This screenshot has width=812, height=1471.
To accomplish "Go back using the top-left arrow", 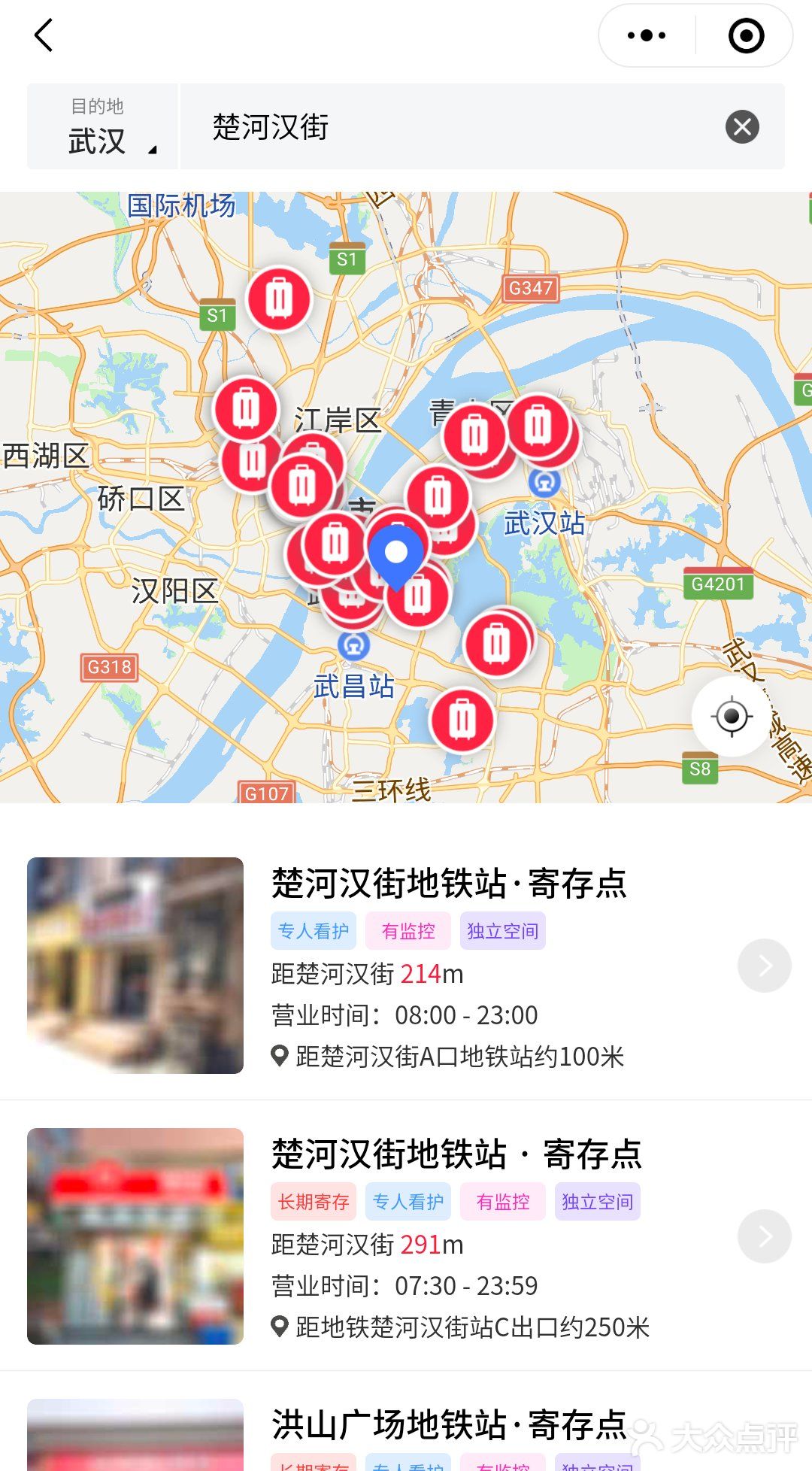I will click(44, 35).
